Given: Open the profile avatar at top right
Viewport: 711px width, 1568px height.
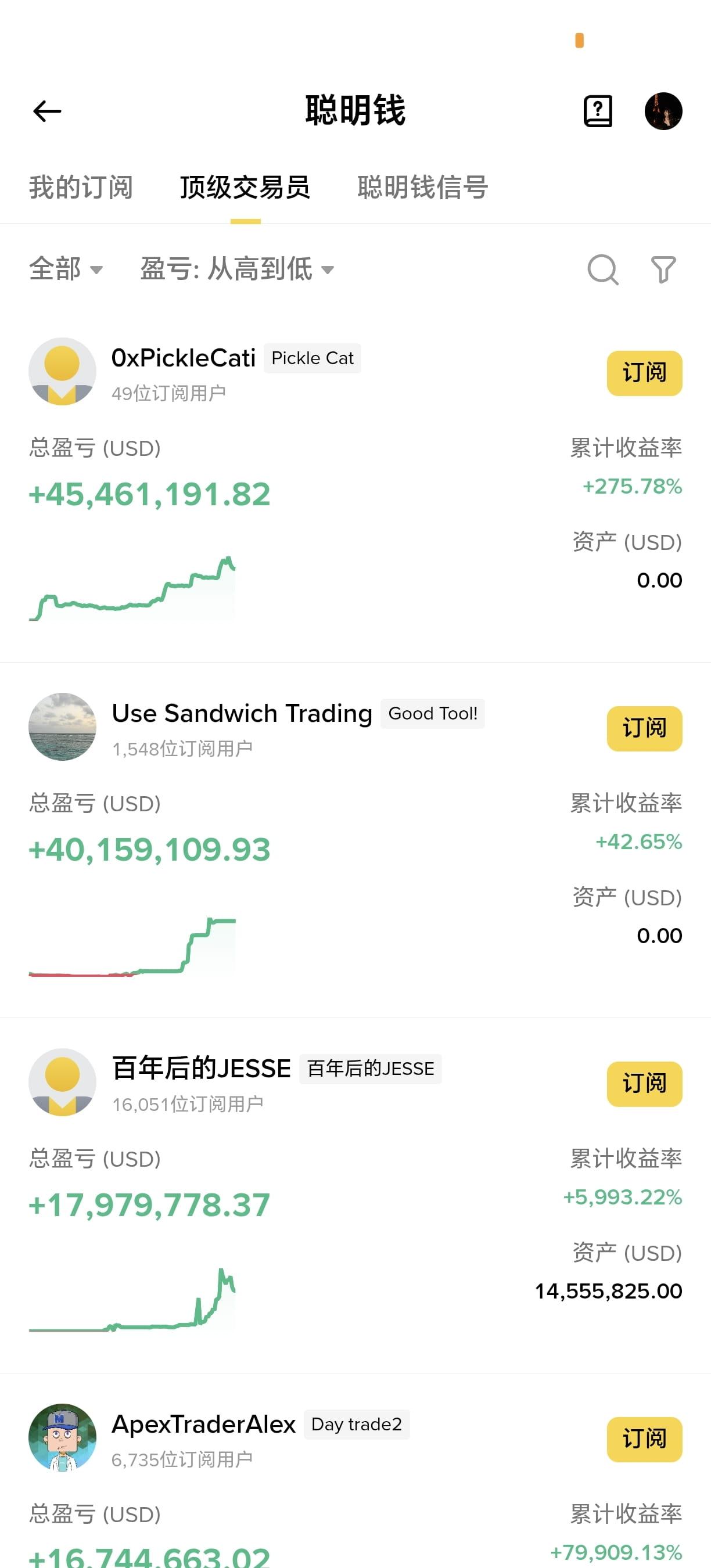Looking at the screenshot, I should click(x=663, y=112).
